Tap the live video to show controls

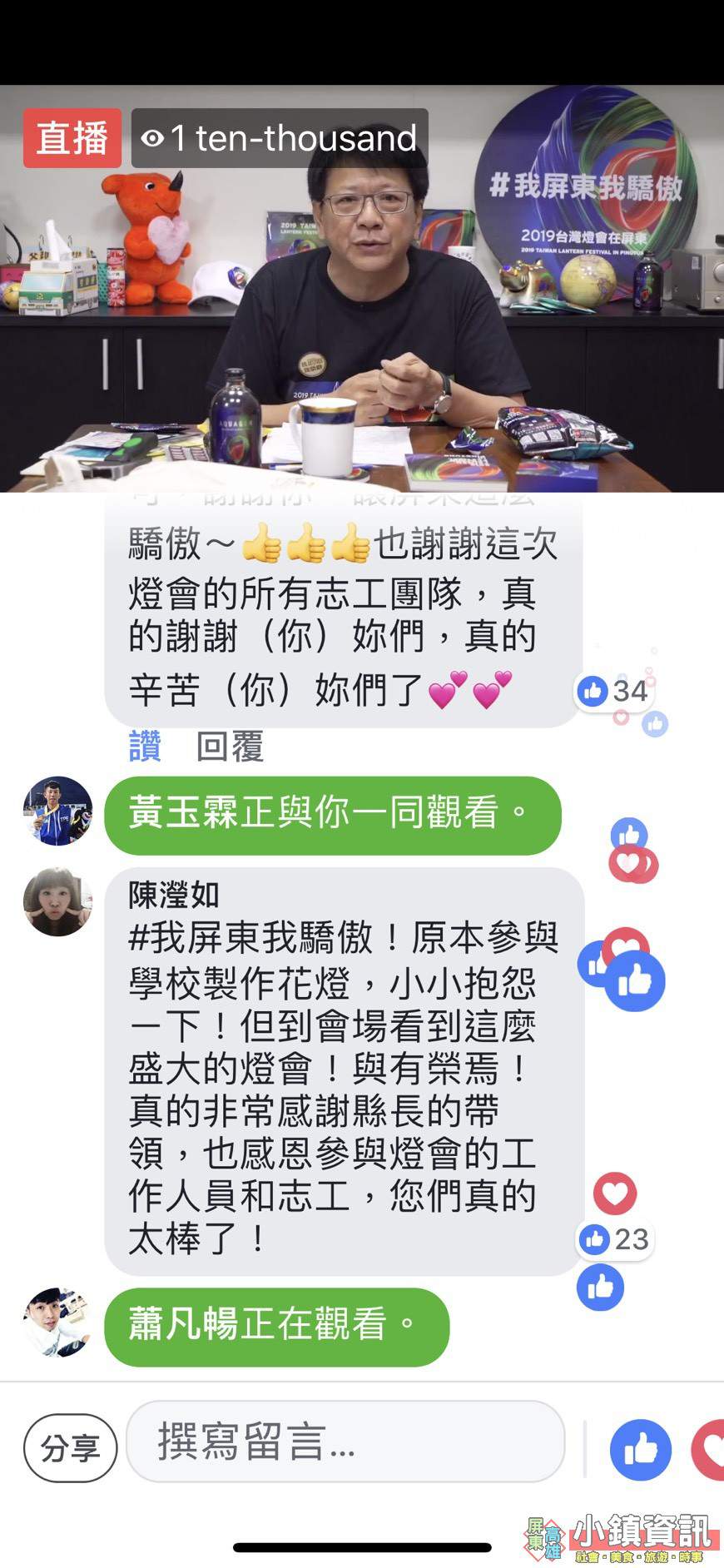pos(362,288)
